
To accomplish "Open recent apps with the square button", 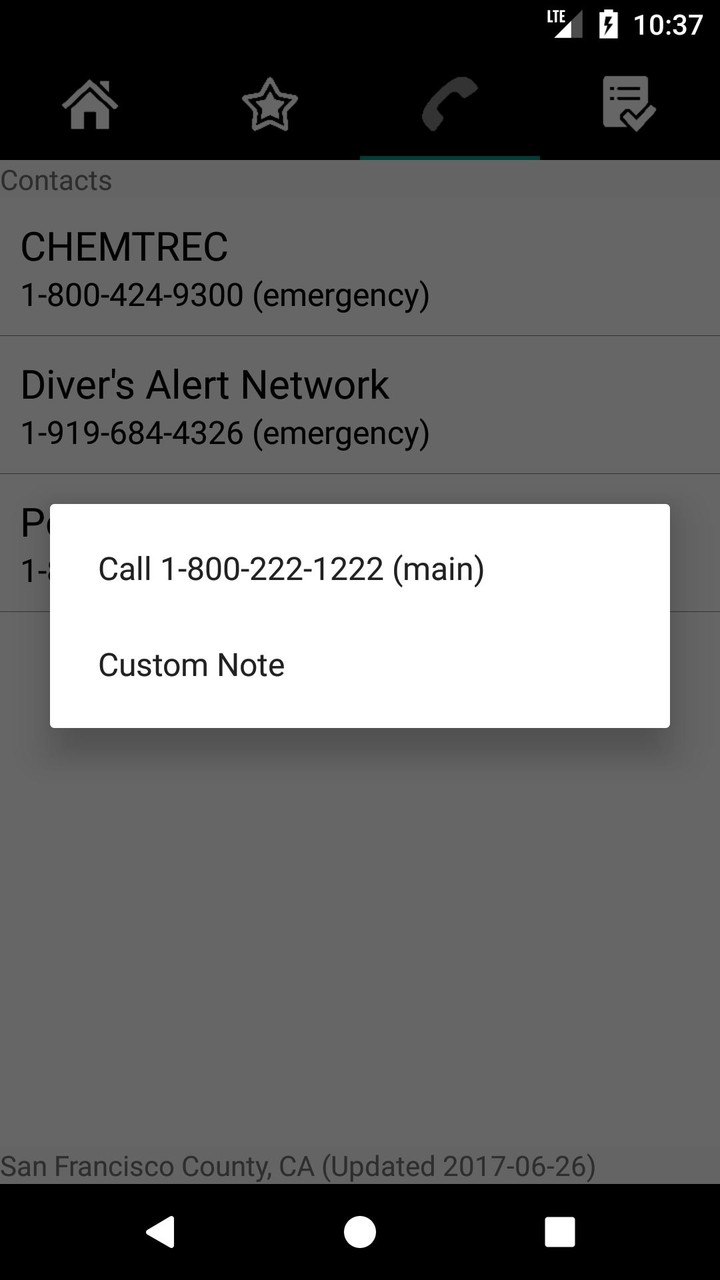I will (x=560, y=1232).
